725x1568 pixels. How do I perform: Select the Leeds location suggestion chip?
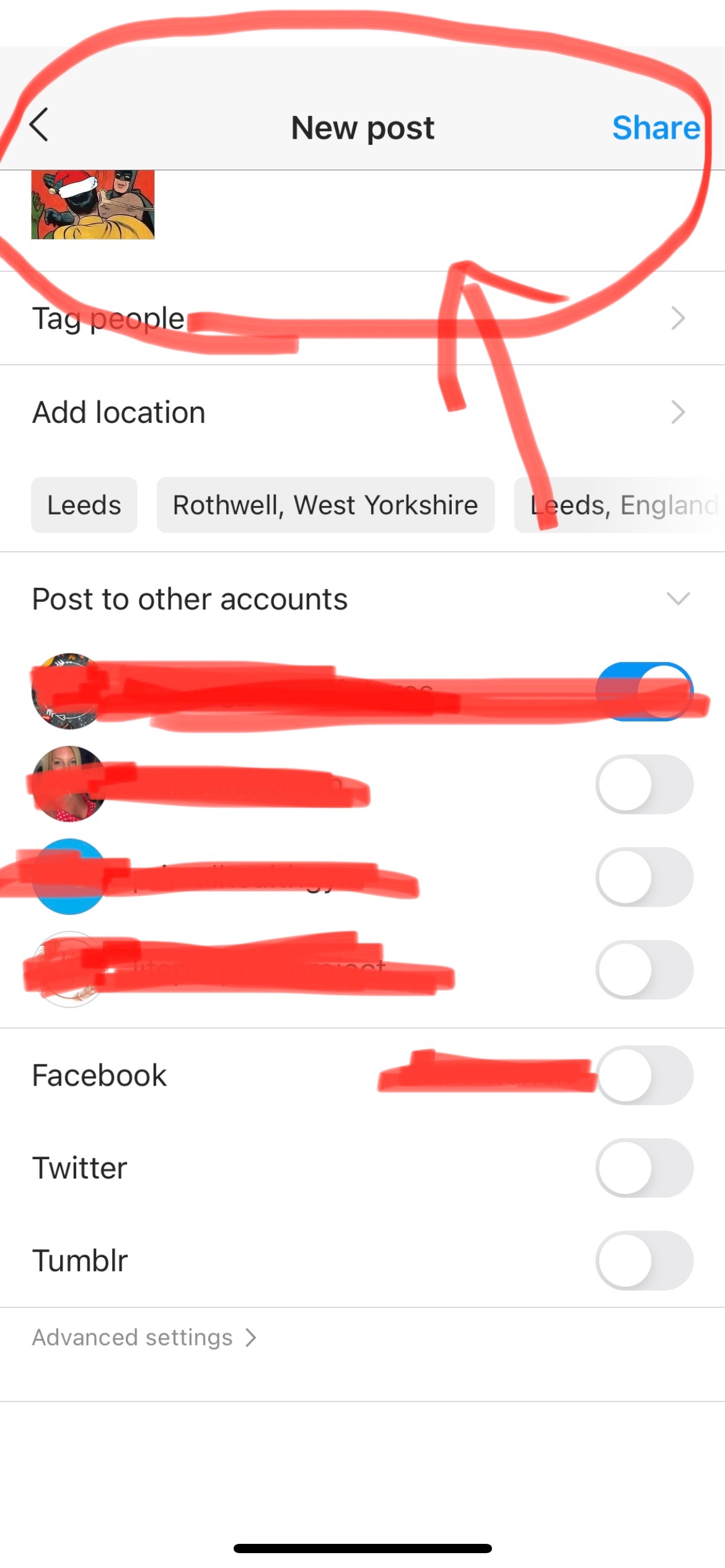click(84, 505)
